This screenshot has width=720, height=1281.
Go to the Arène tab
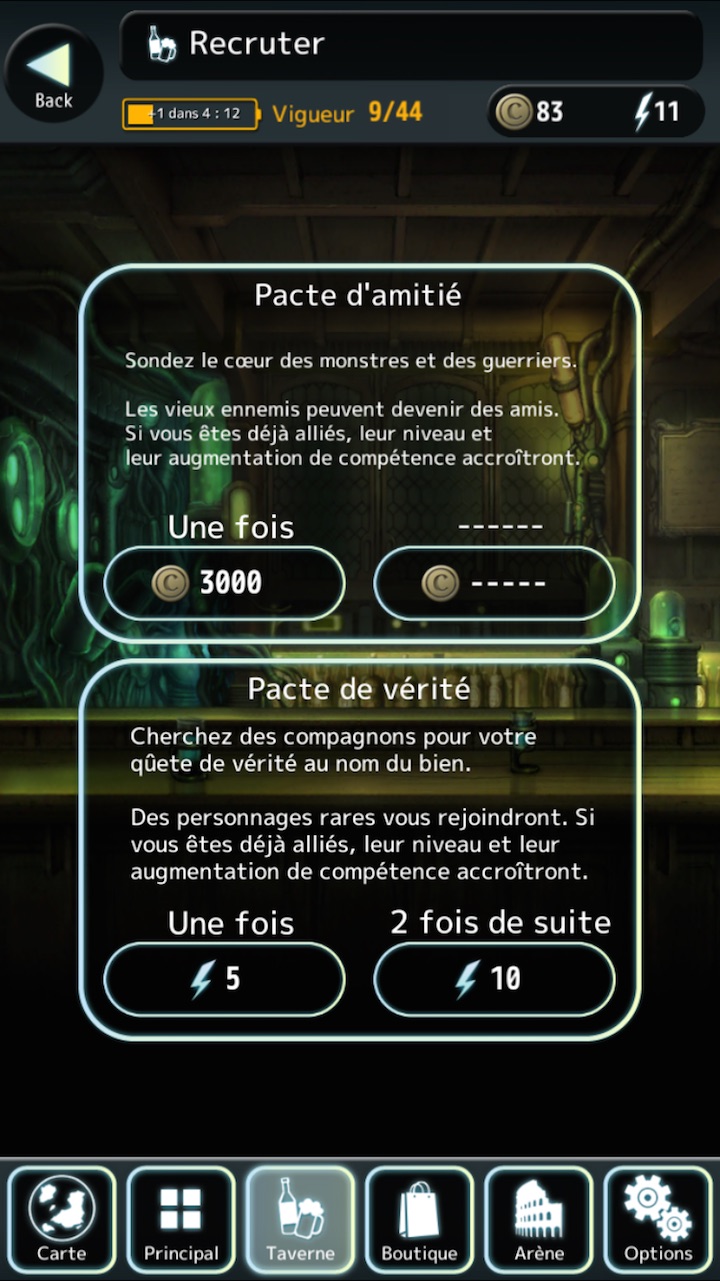coord(539,1219)
